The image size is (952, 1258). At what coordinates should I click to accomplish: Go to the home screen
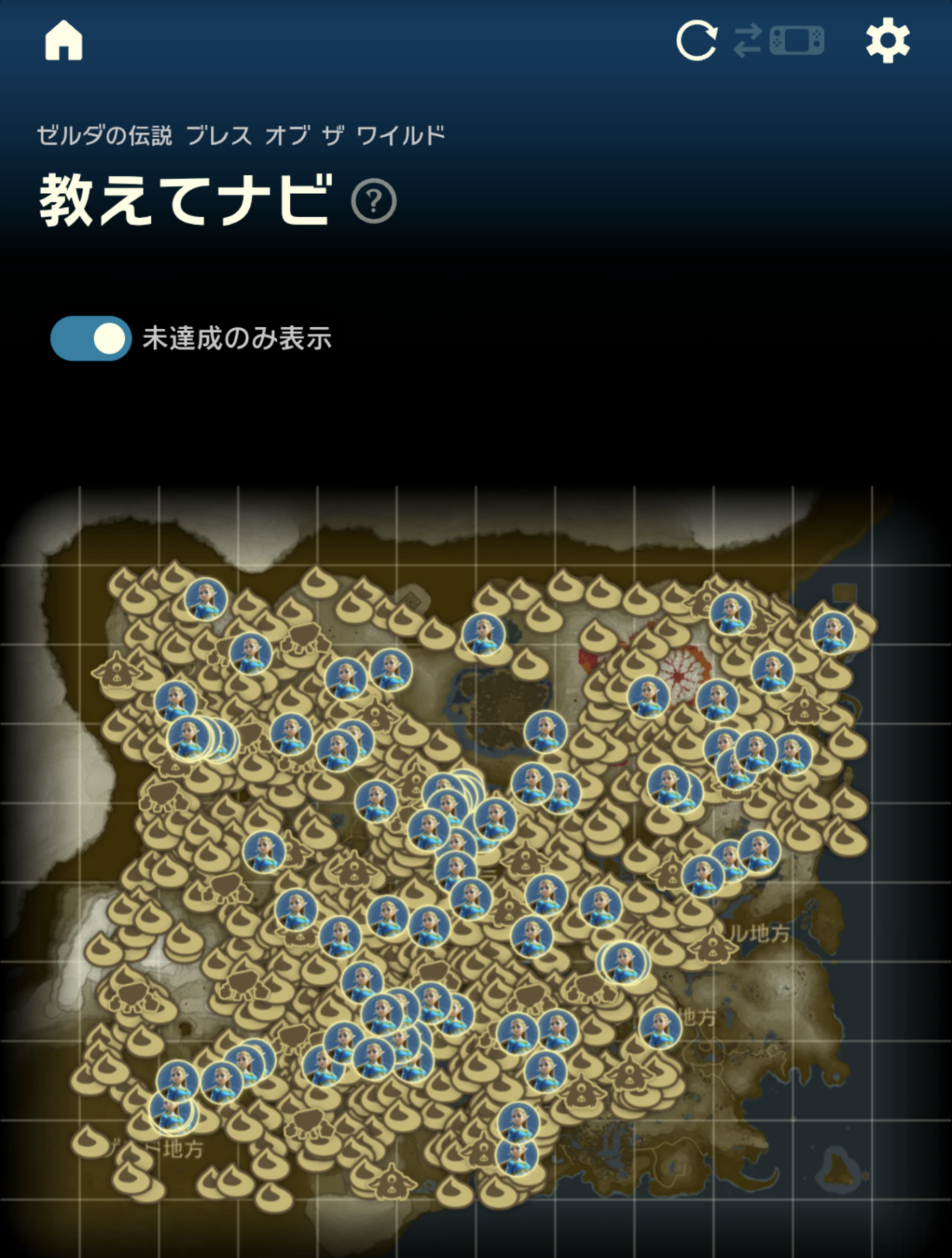click(64, 40)
